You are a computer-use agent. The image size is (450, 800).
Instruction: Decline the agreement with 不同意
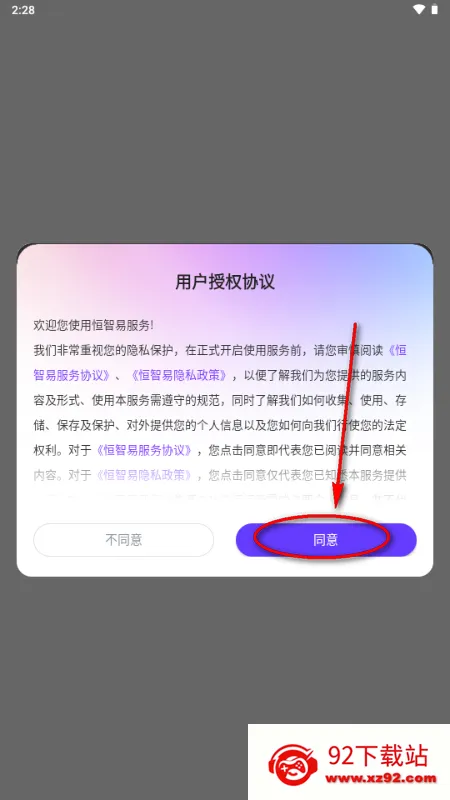123,540
